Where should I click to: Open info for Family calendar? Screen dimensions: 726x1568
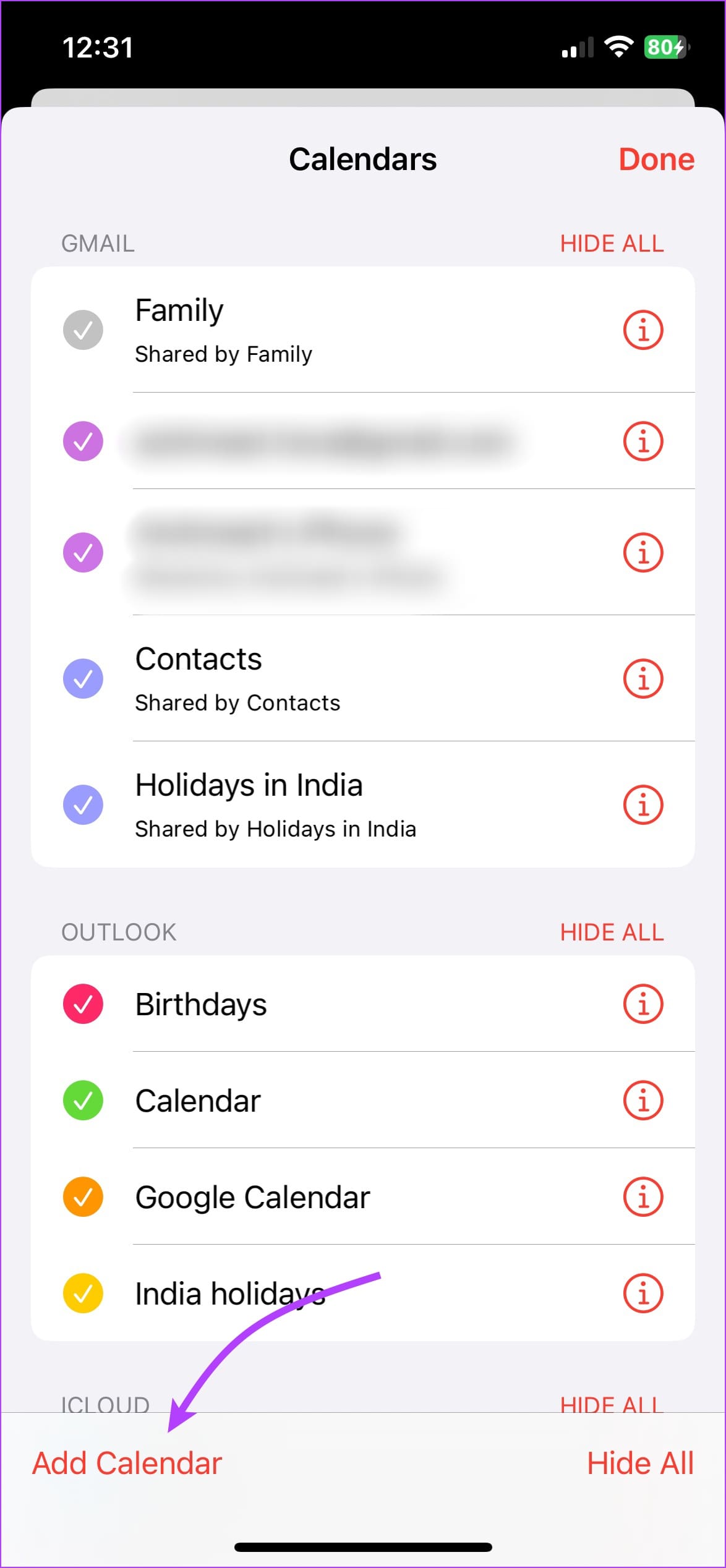point(643,330)
